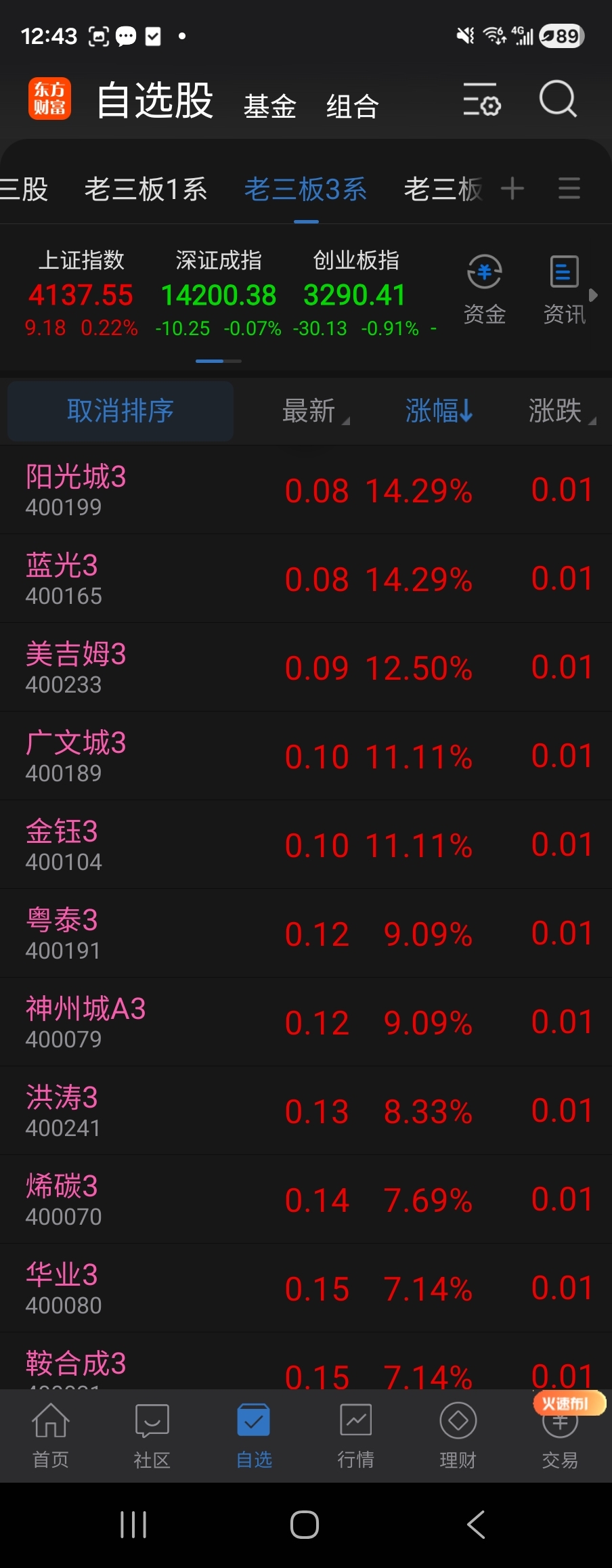Open the search magnifier icon
612x1568 pixels.
click(x=557, y=100)
